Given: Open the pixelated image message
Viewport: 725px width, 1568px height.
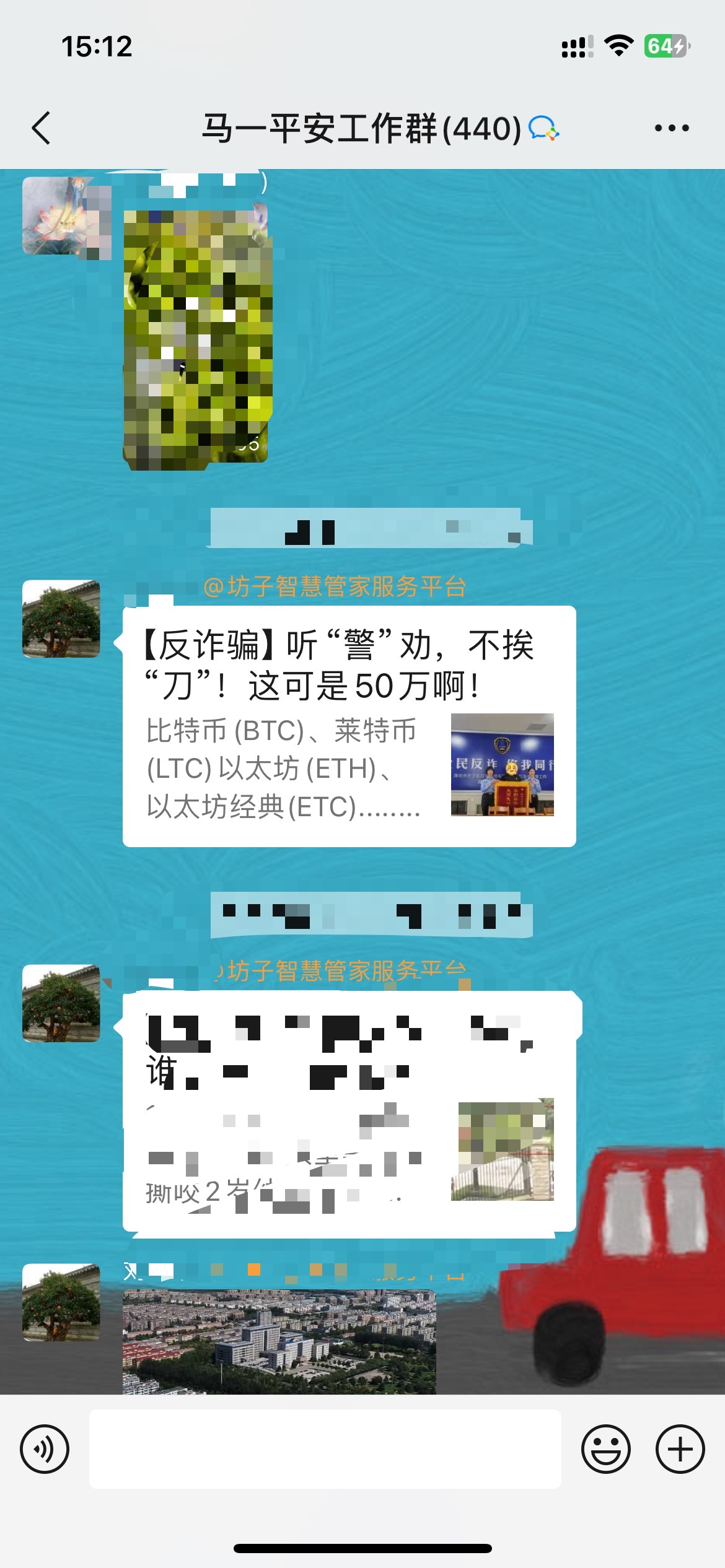Looking at the screenshot, I should click(x=197, y=338).
